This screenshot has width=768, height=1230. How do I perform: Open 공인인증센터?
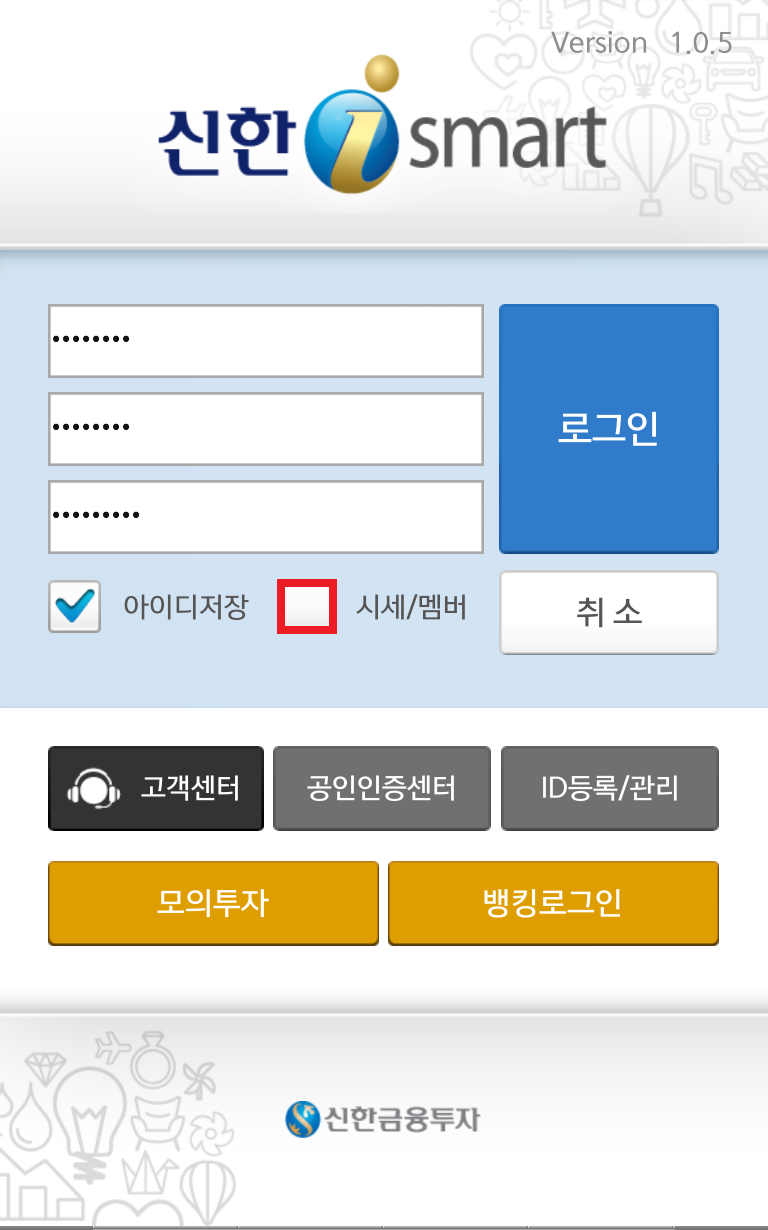point(382,788)
